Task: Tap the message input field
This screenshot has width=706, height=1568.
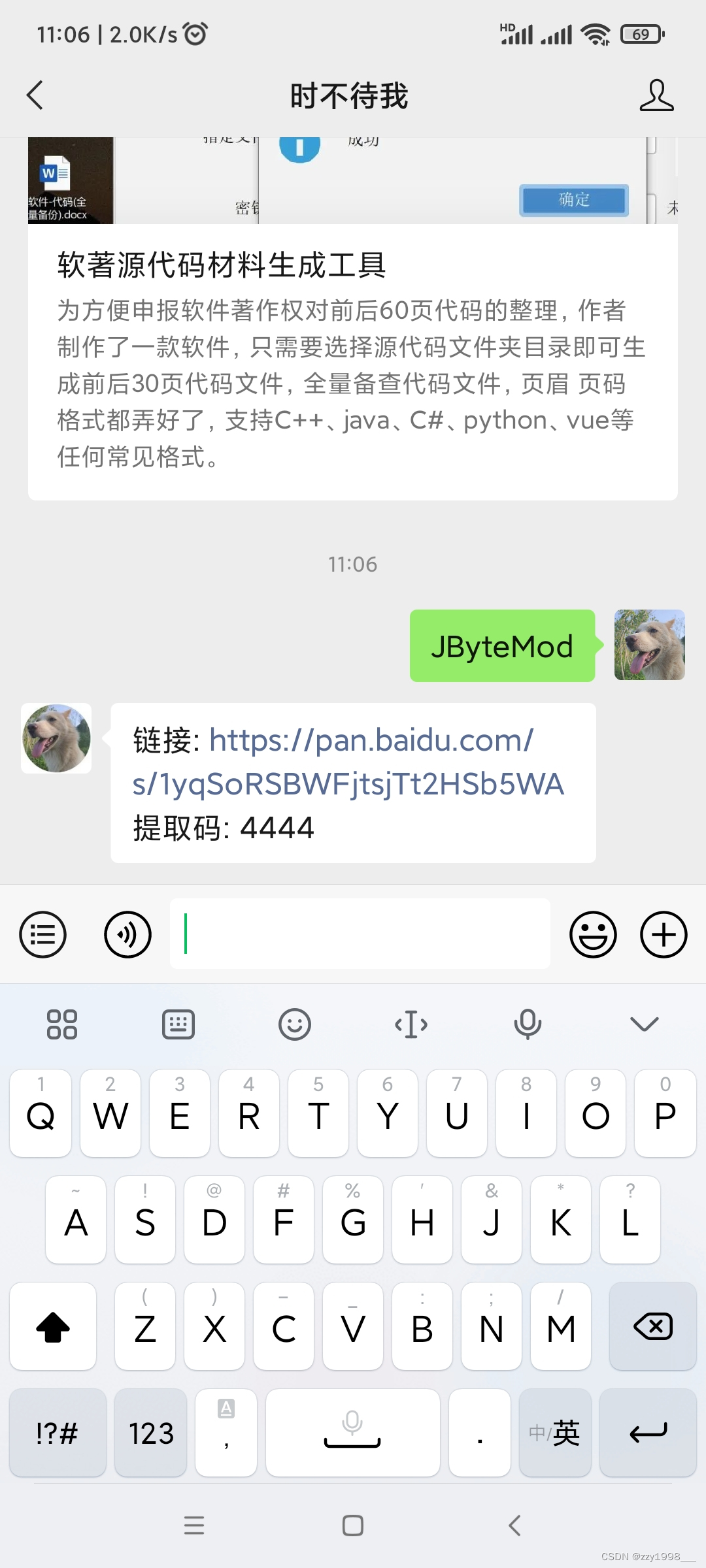Action: pyautogui.click(x=360, y=934)
